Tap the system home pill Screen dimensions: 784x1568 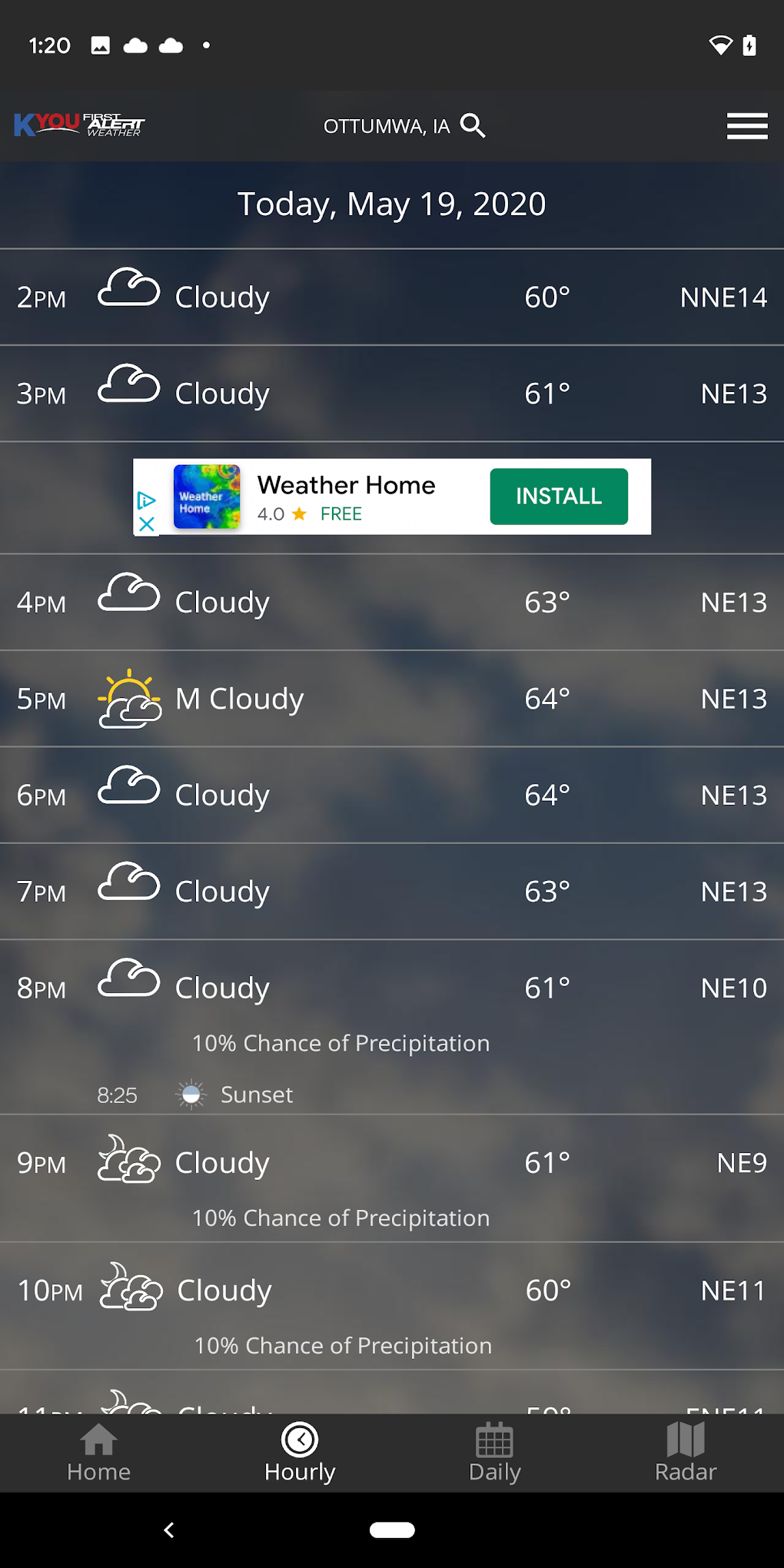392,1530
